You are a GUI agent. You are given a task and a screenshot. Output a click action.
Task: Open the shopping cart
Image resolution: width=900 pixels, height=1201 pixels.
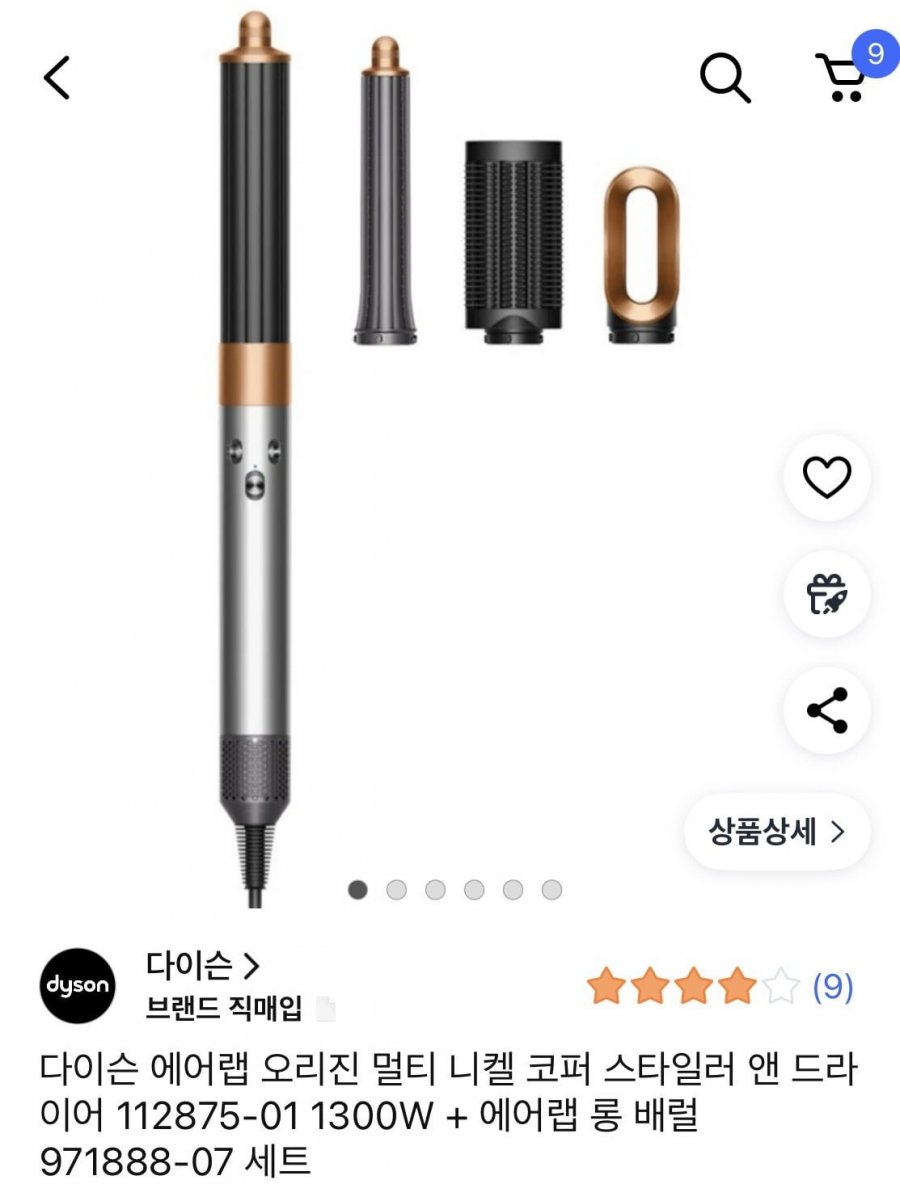click(x=839, y=76)
